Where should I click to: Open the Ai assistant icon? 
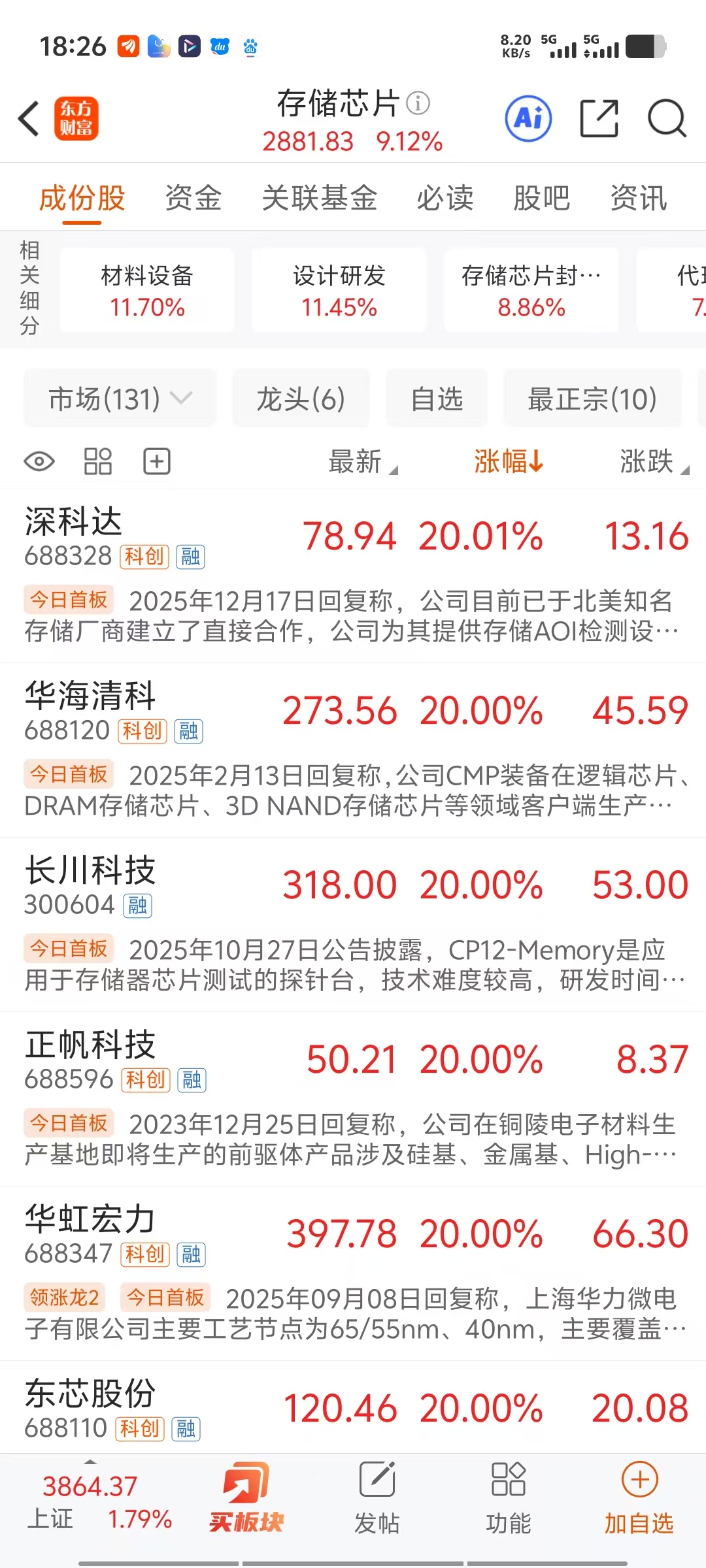pos(528,119)
